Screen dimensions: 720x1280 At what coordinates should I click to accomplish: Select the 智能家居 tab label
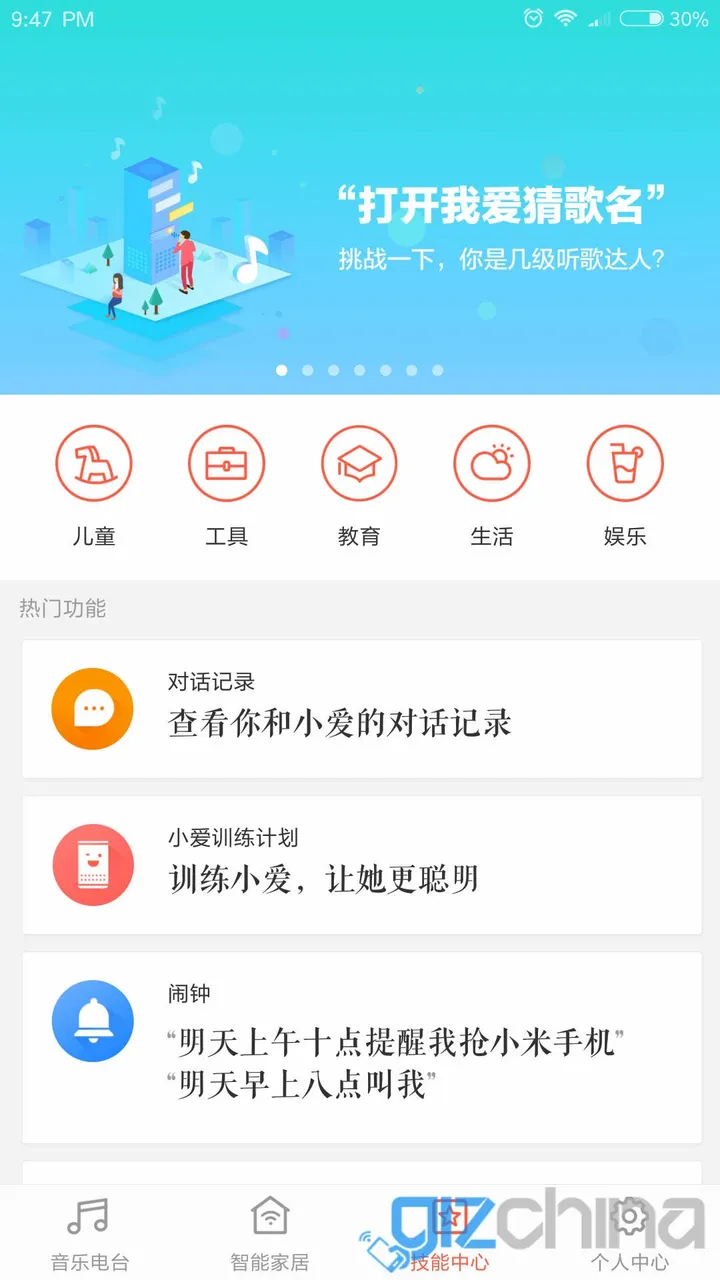click(270, 1261)
